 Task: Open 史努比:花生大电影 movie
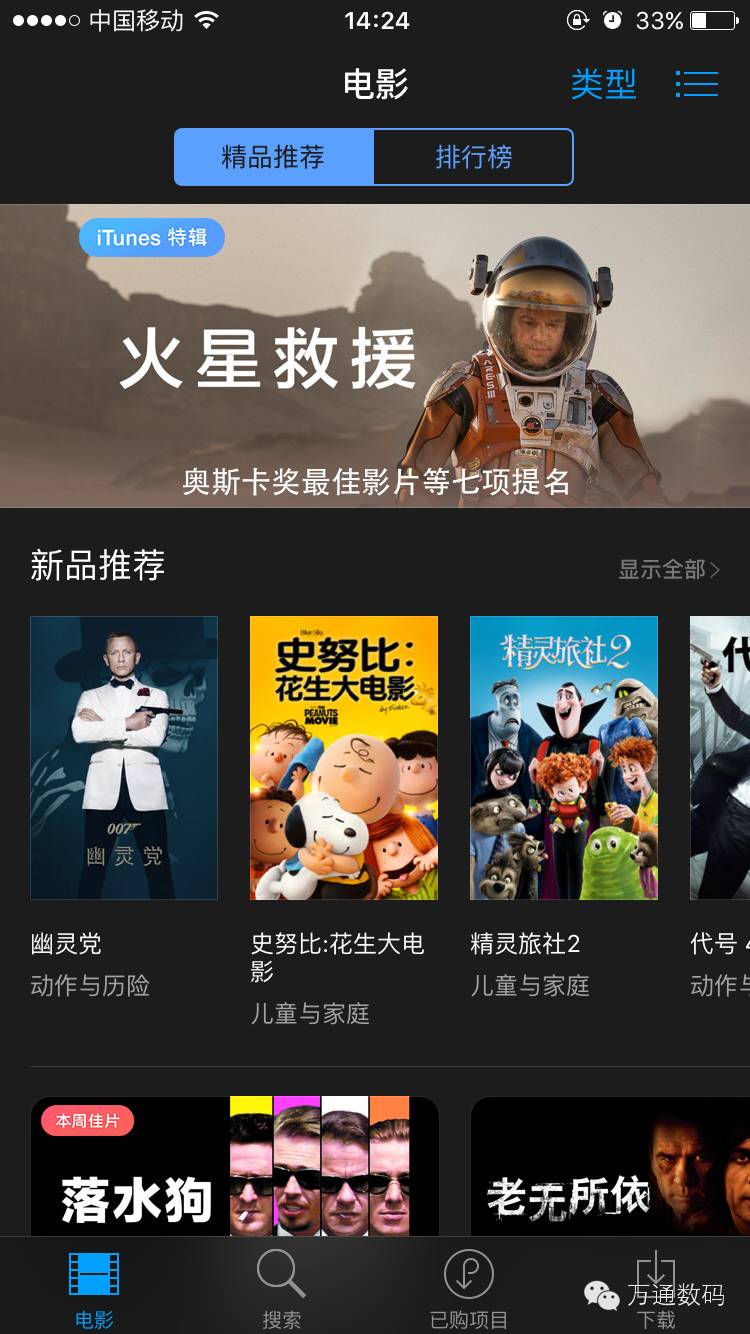point(343,757)
